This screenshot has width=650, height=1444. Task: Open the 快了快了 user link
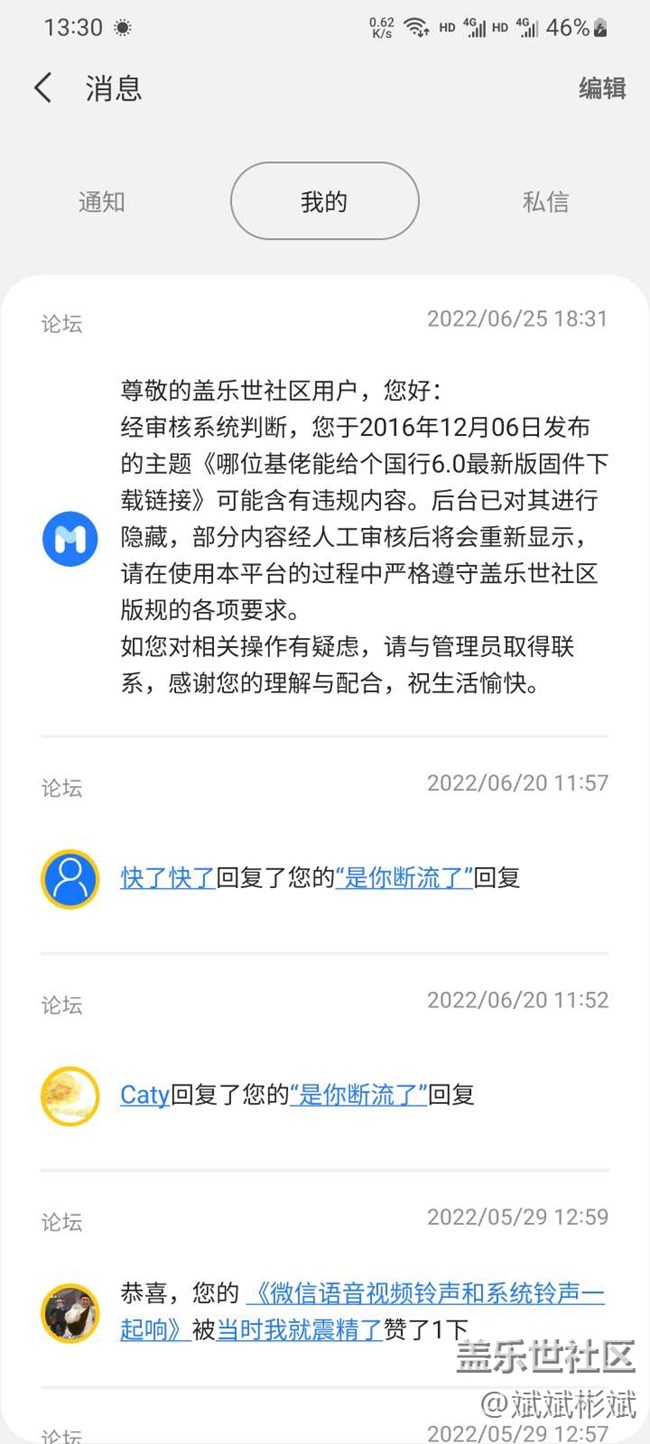pyautogui.click(x=168, y=878)
